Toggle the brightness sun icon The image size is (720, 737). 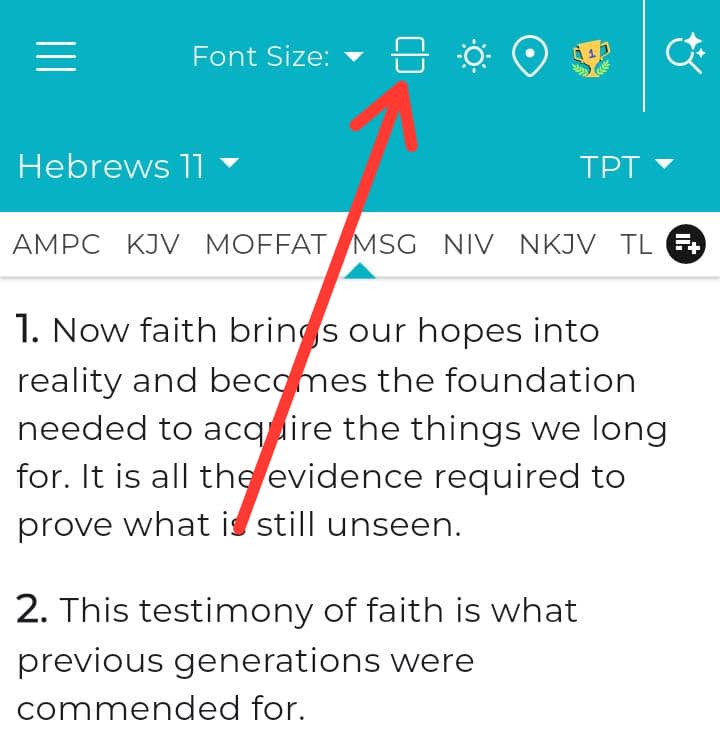(473, 56)
